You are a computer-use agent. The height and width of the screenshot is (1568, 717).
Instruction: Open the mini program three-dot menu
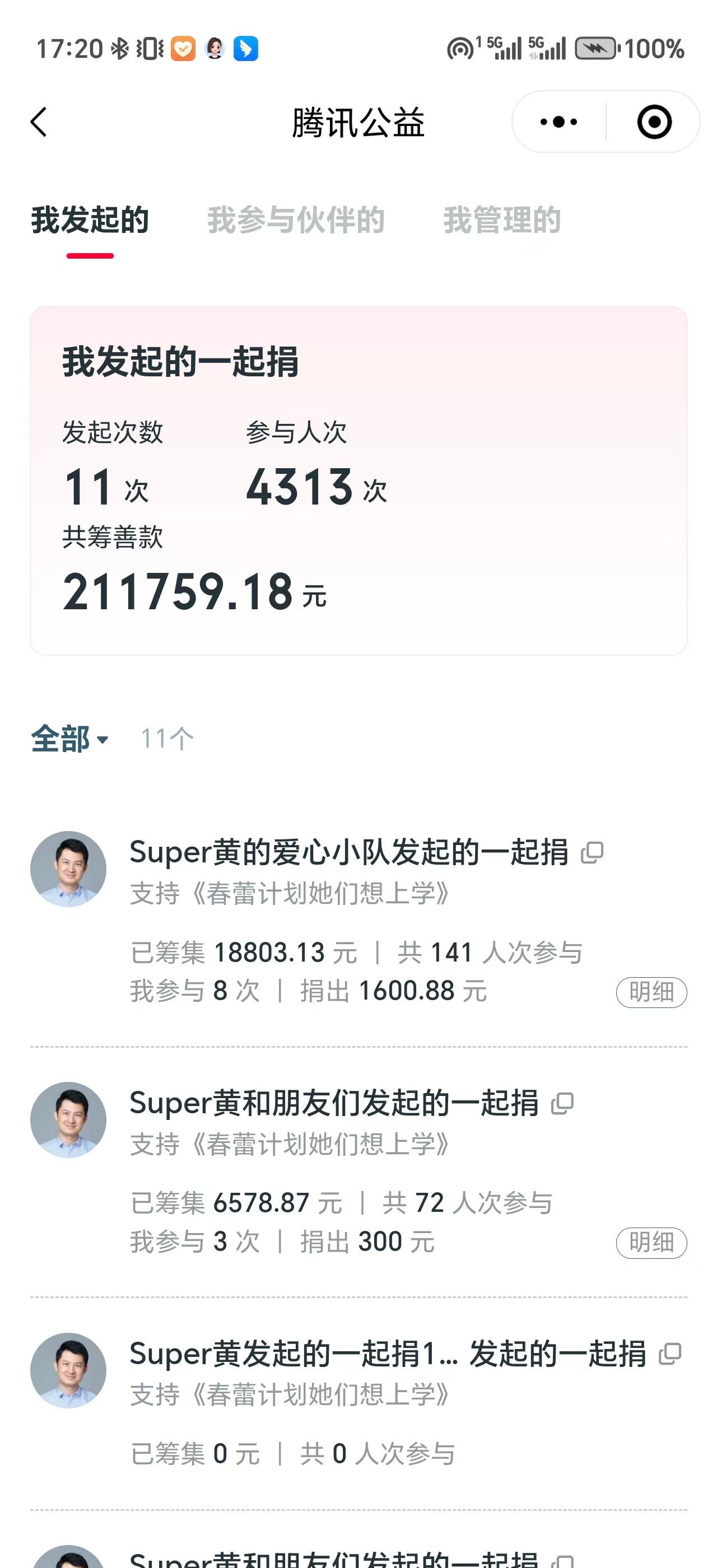point(558,122)
